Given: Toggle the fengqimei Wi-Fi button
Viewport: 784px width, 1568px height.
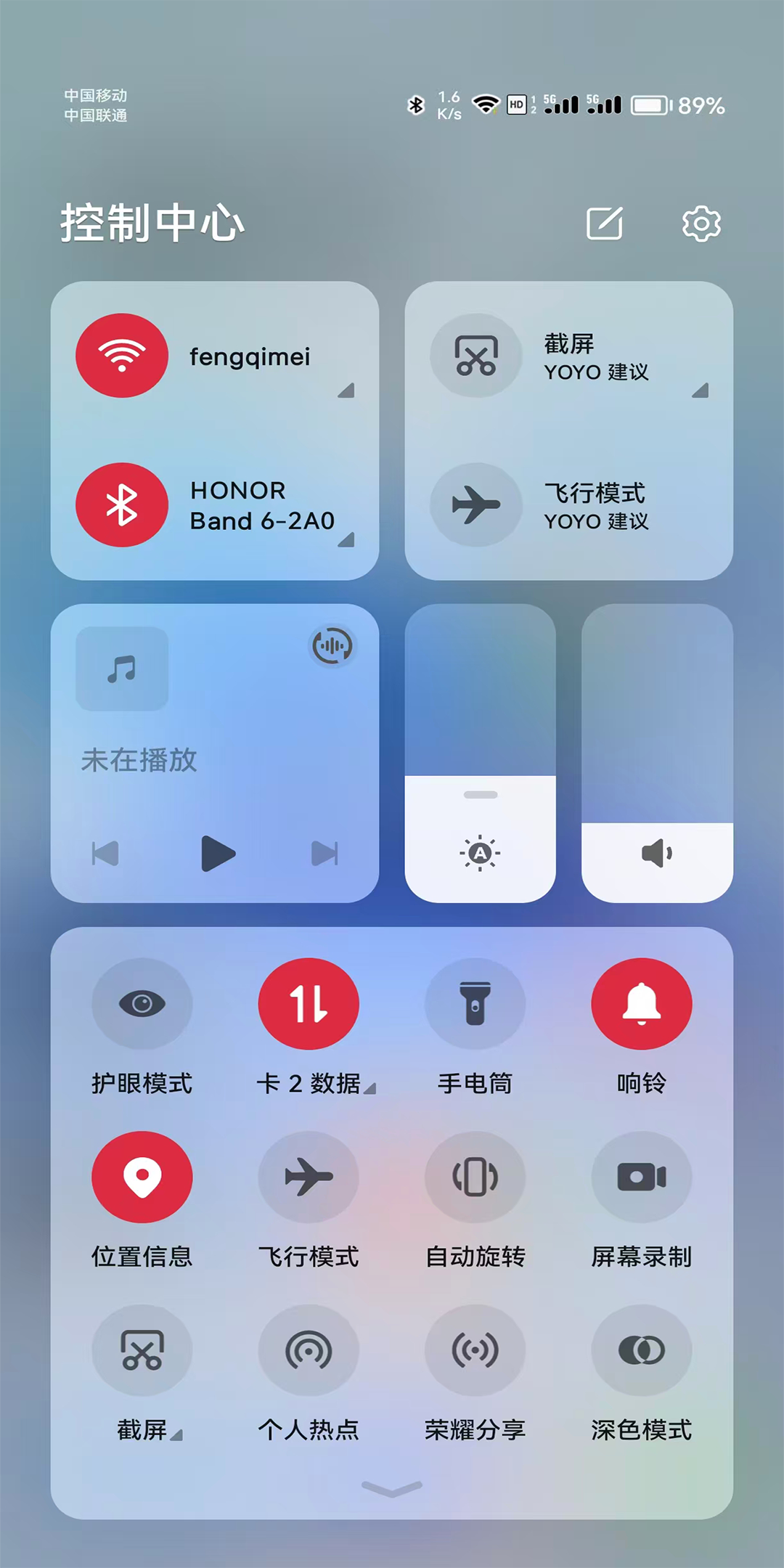Looking at the screenshot, I should [122, 356].
